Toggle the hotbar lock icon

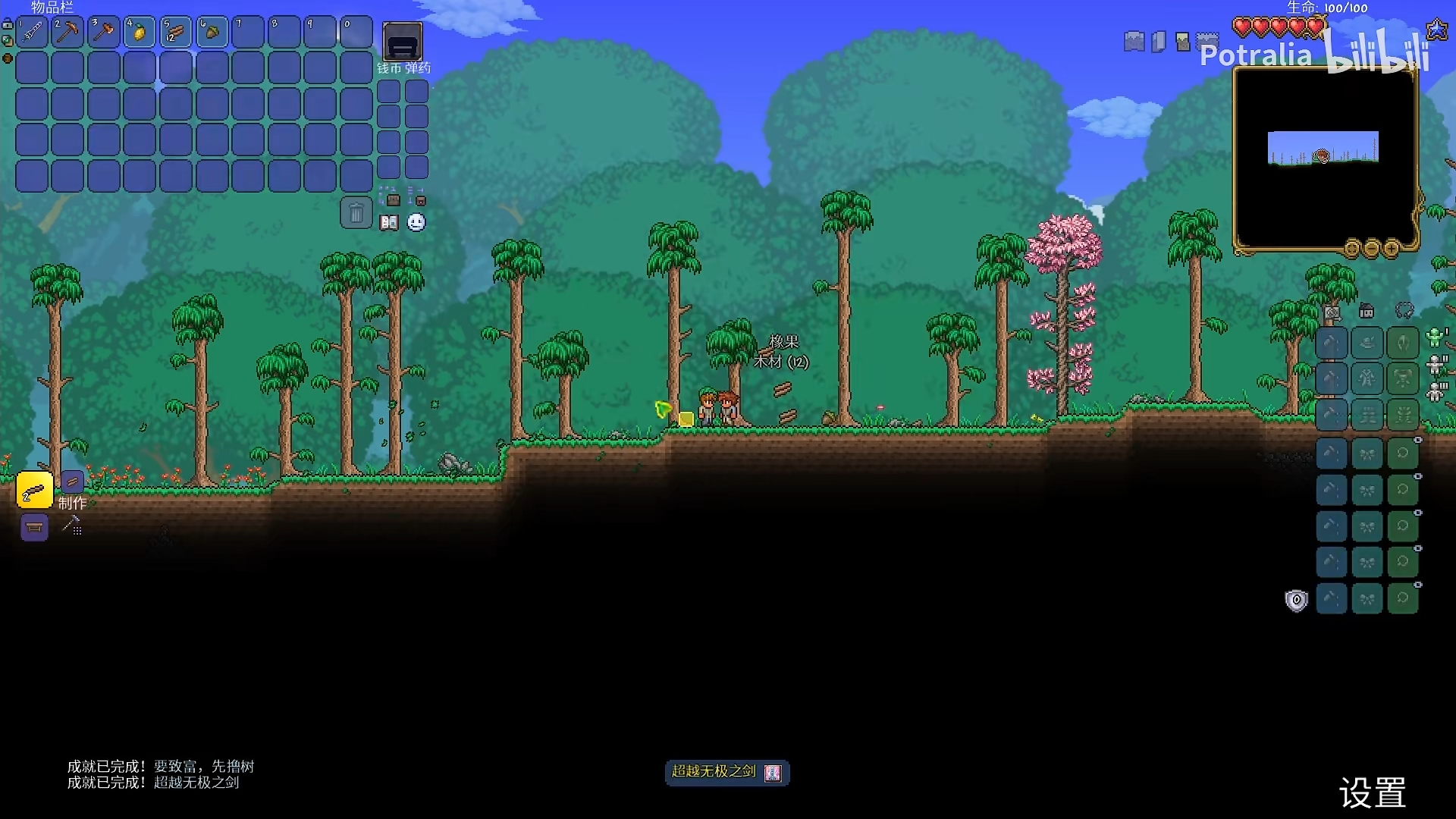[8, 25]
